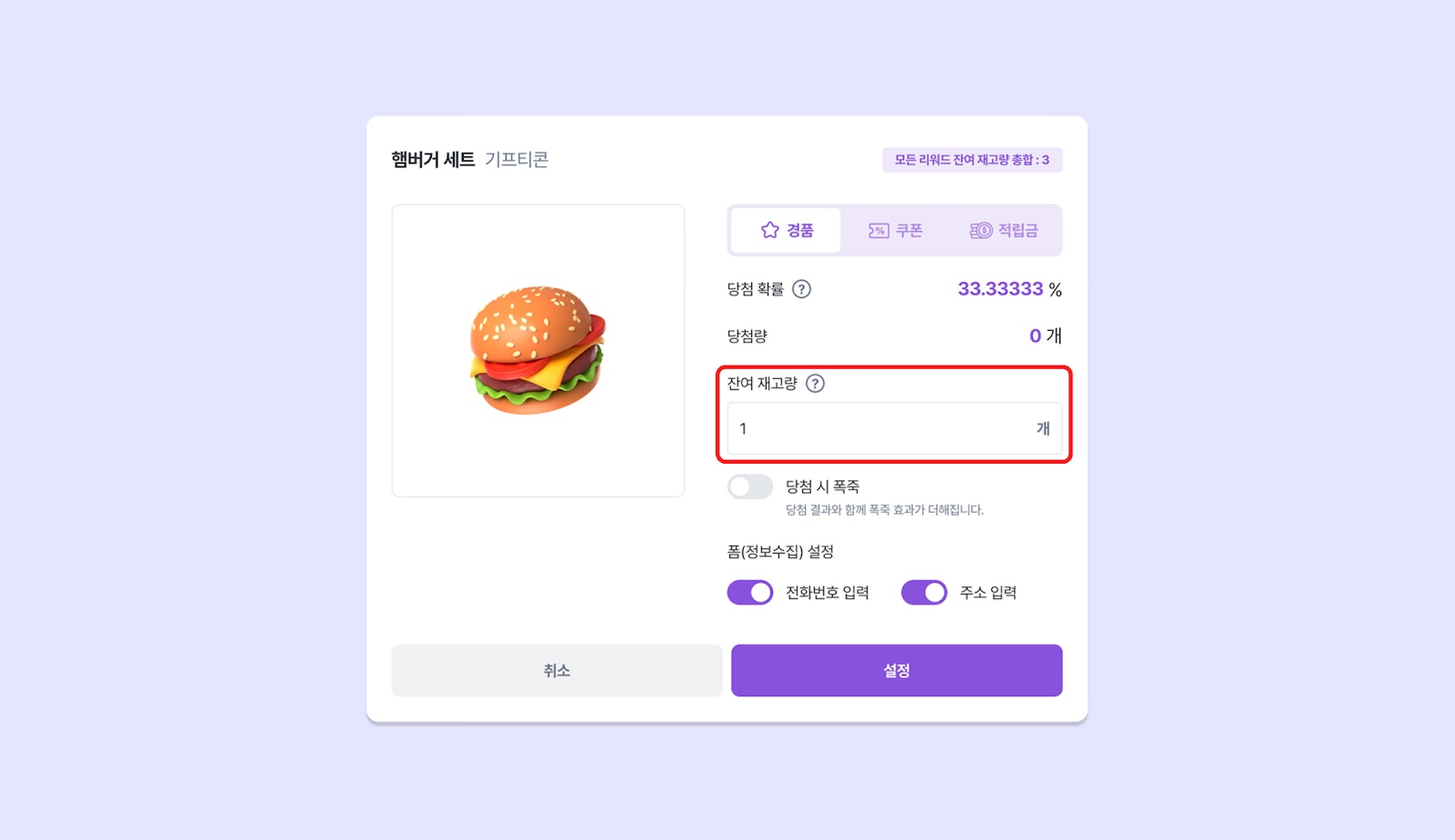
Task: Tap the hamburger set image tile
Action: pos(538,351)
